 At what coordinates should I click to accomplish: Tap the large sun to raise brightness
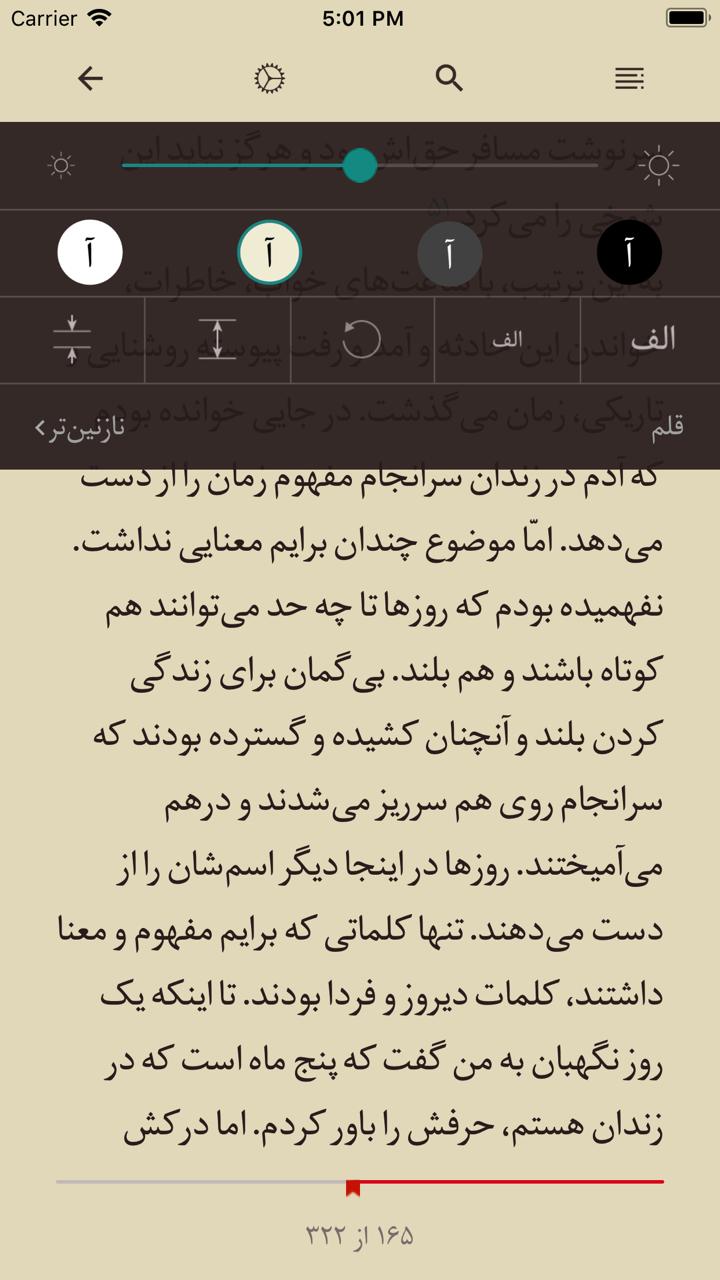tap(660, 166)
